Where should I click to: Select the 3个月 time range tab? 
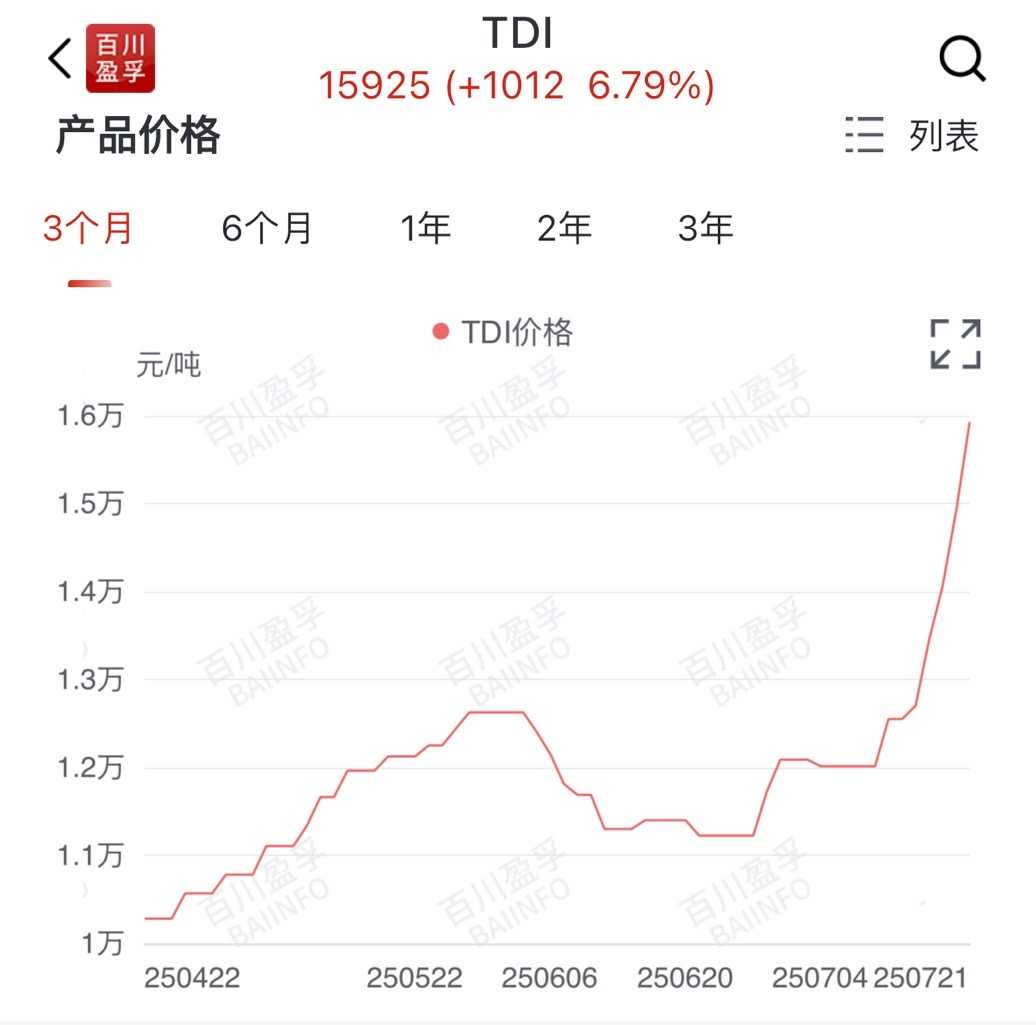click(x=88, y=229)
